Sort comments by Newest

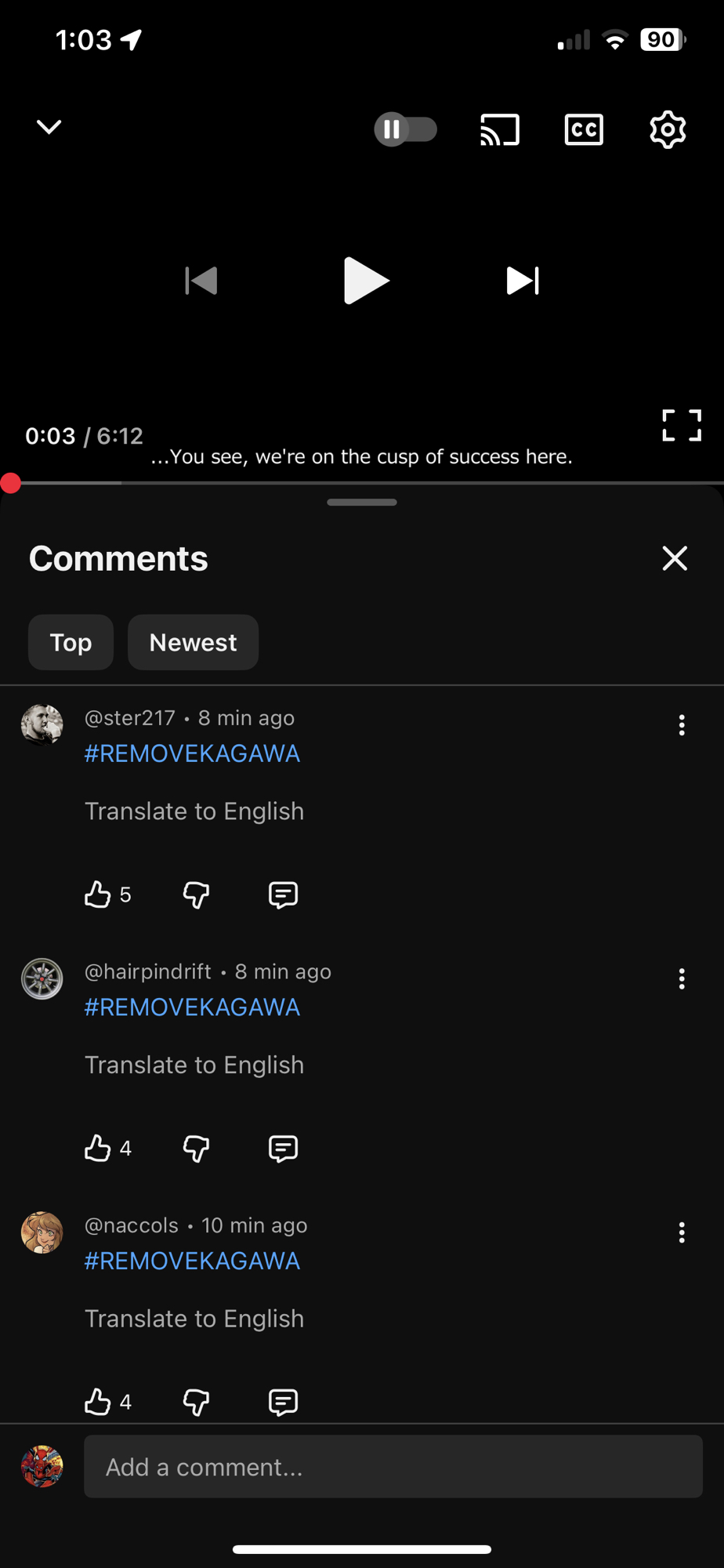point(193,642)
